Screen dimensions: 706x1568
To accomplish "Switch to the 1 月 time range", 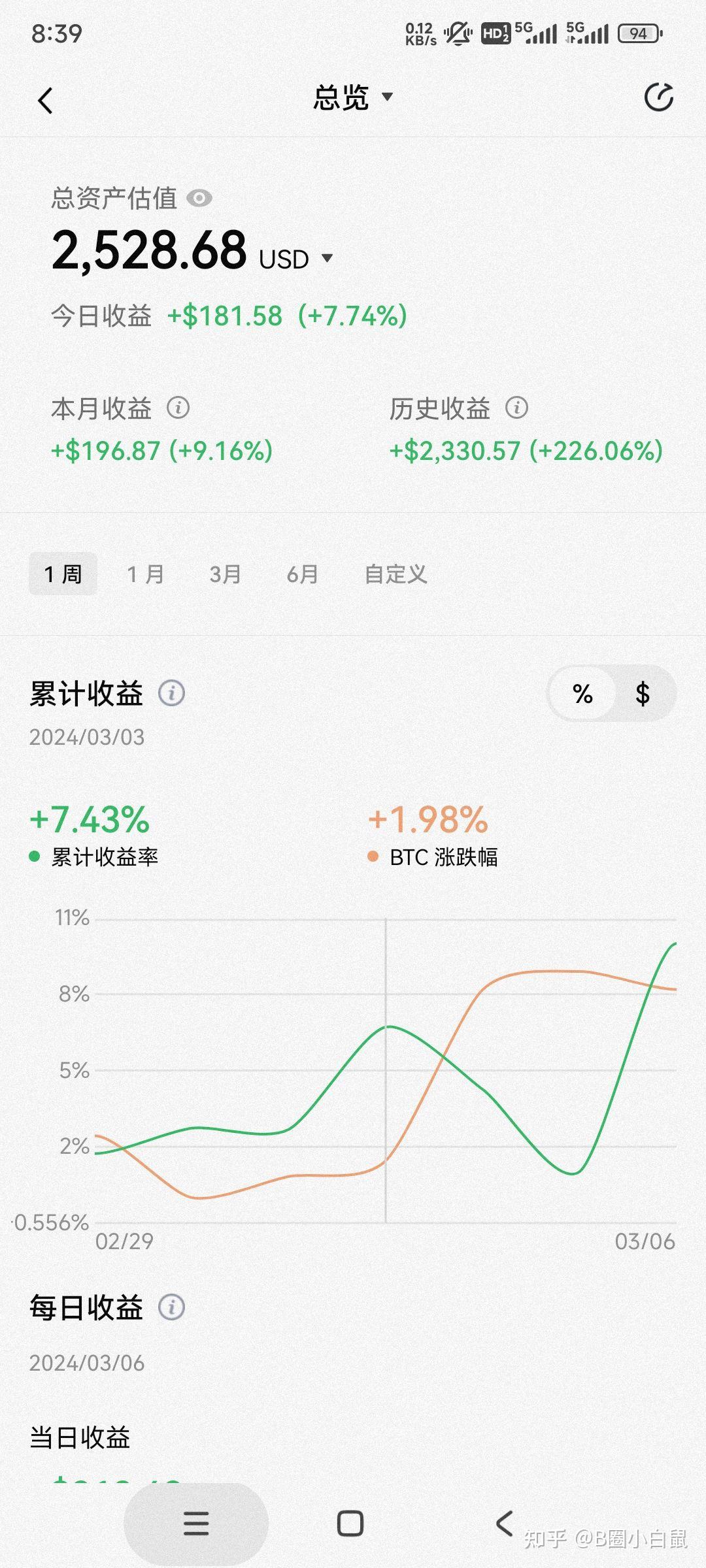I will [x=145, y=574].
